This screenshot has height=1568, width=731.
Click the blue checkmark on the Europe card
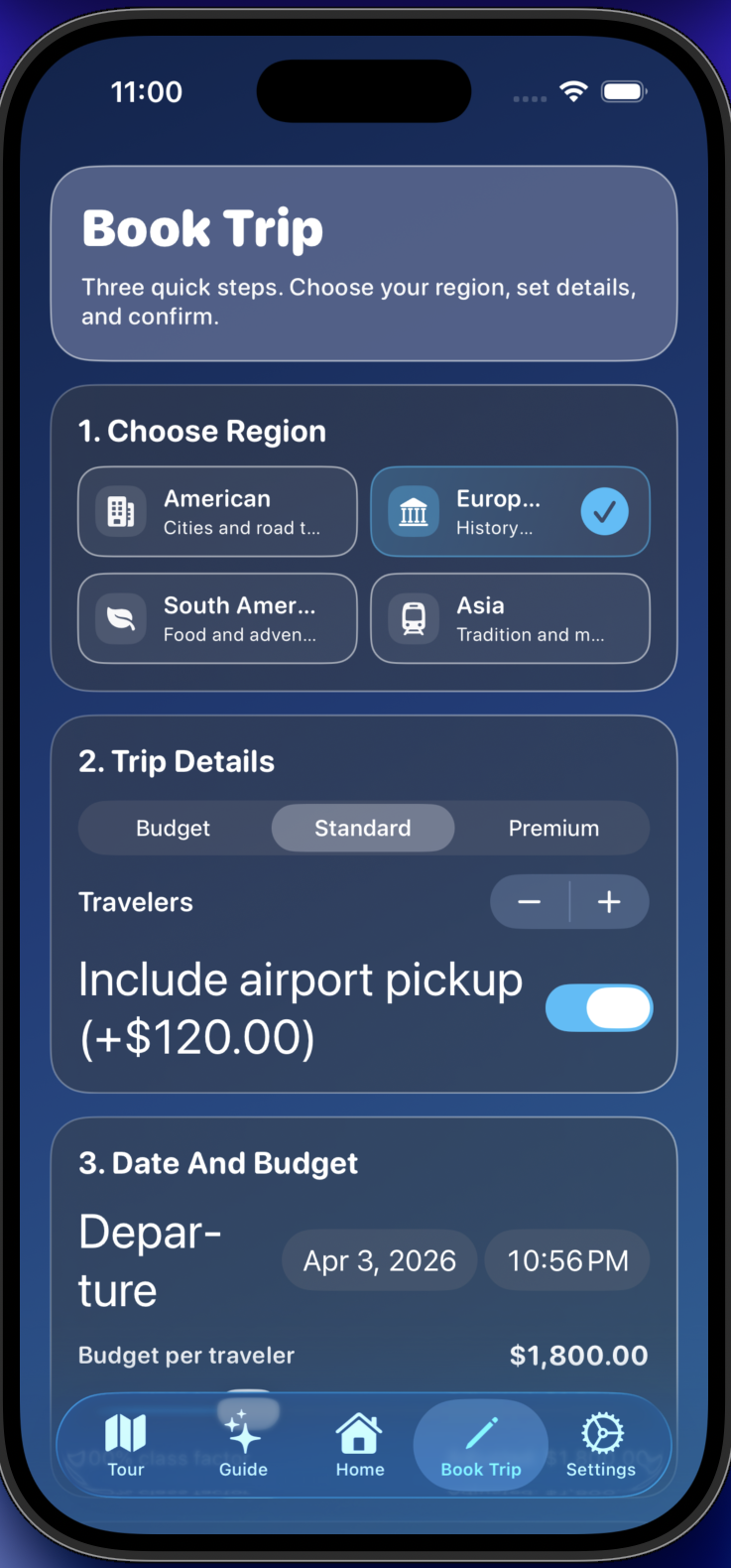pyautogui.click(x=604, y=512)
